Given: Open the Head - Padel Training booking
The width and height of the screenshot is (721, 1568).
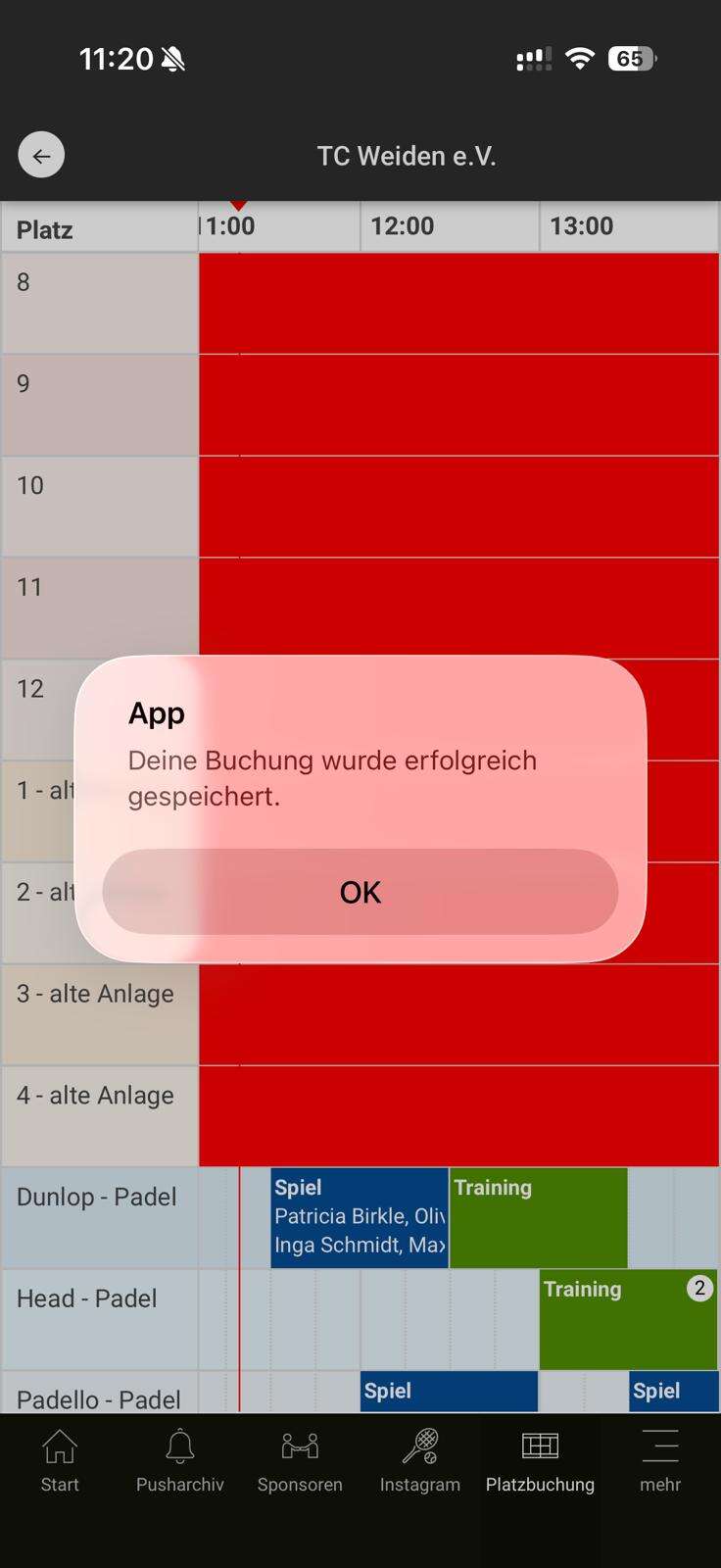Looking at the screenshot, I should (627, 1319).
